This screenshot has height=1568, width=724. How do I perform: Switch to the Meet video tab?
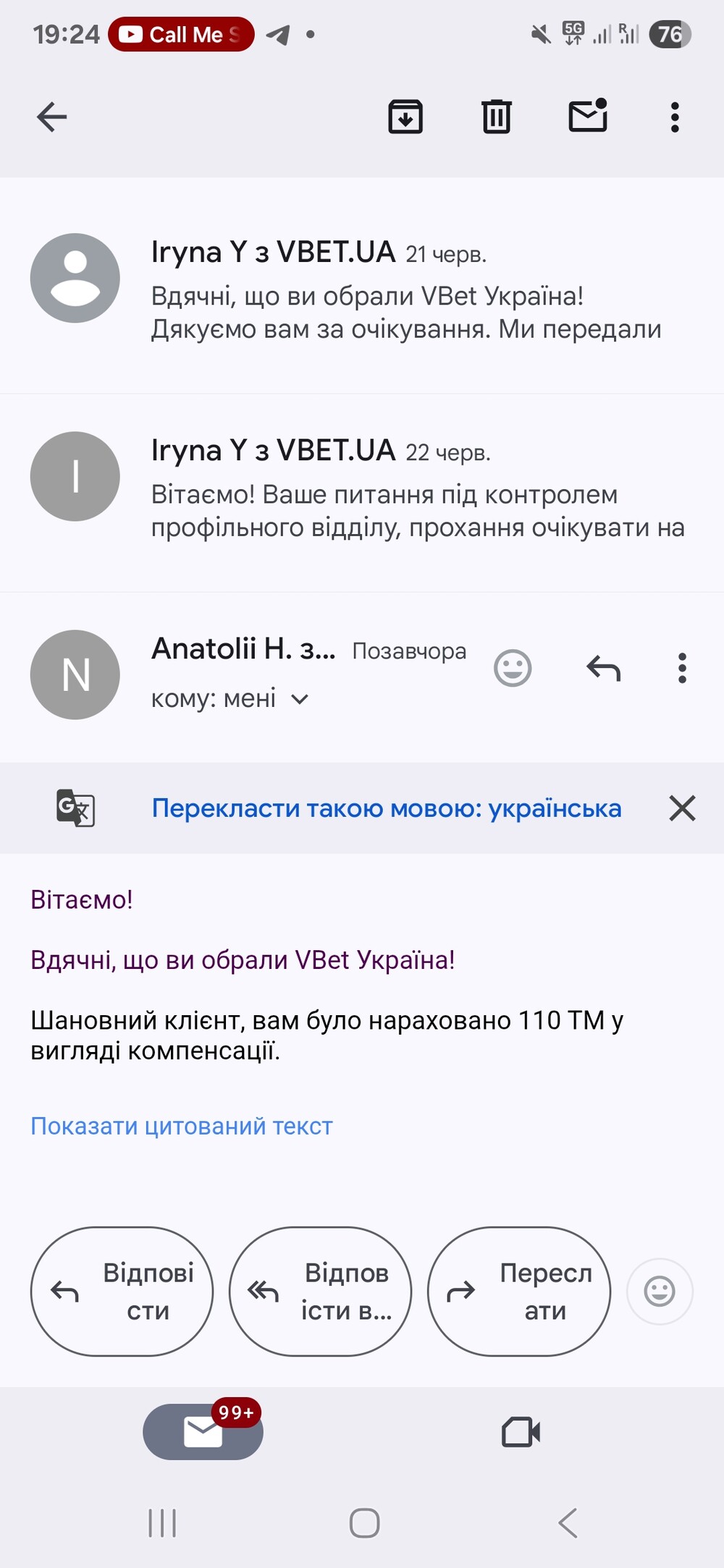coord(521,1432)
